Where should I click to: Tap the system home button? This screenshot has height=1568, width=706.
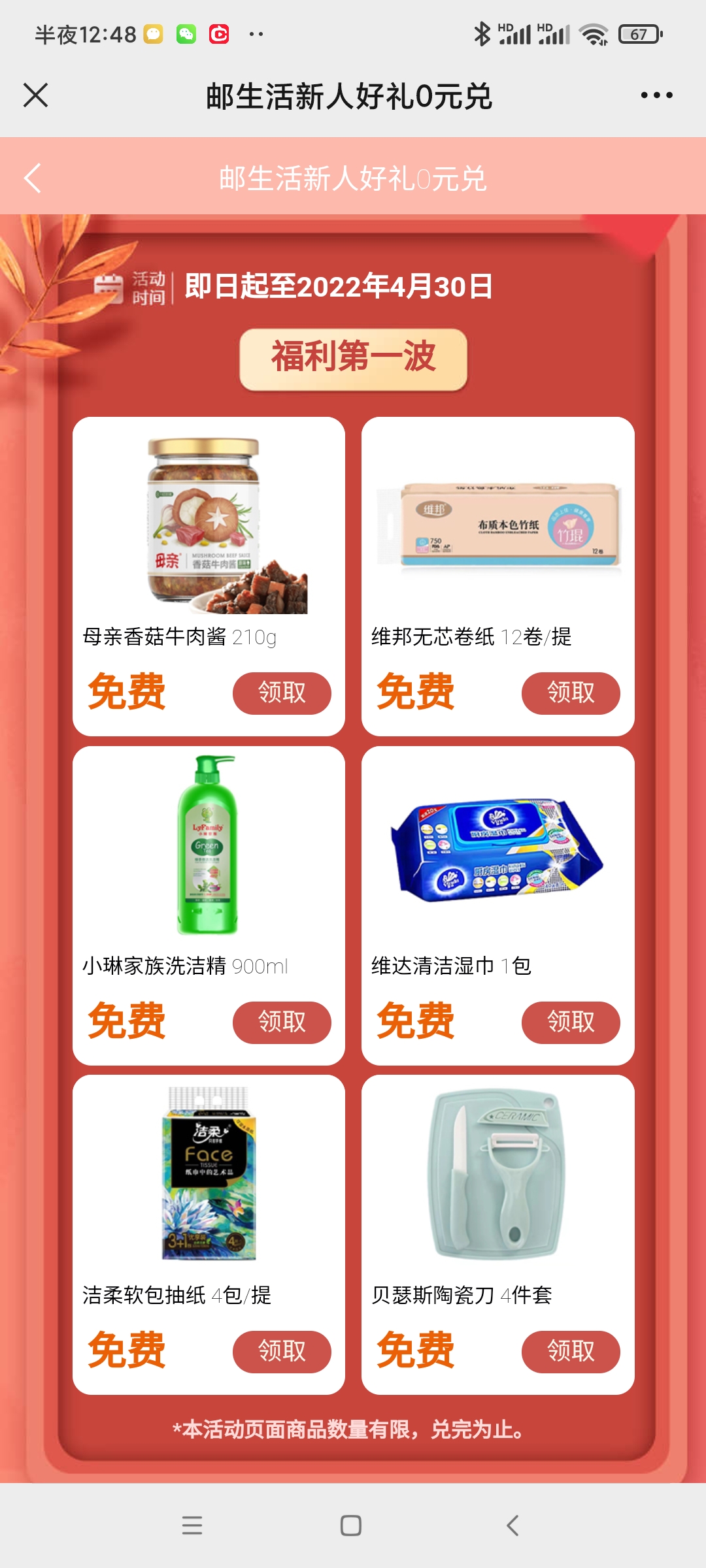tap(351, 1526)
